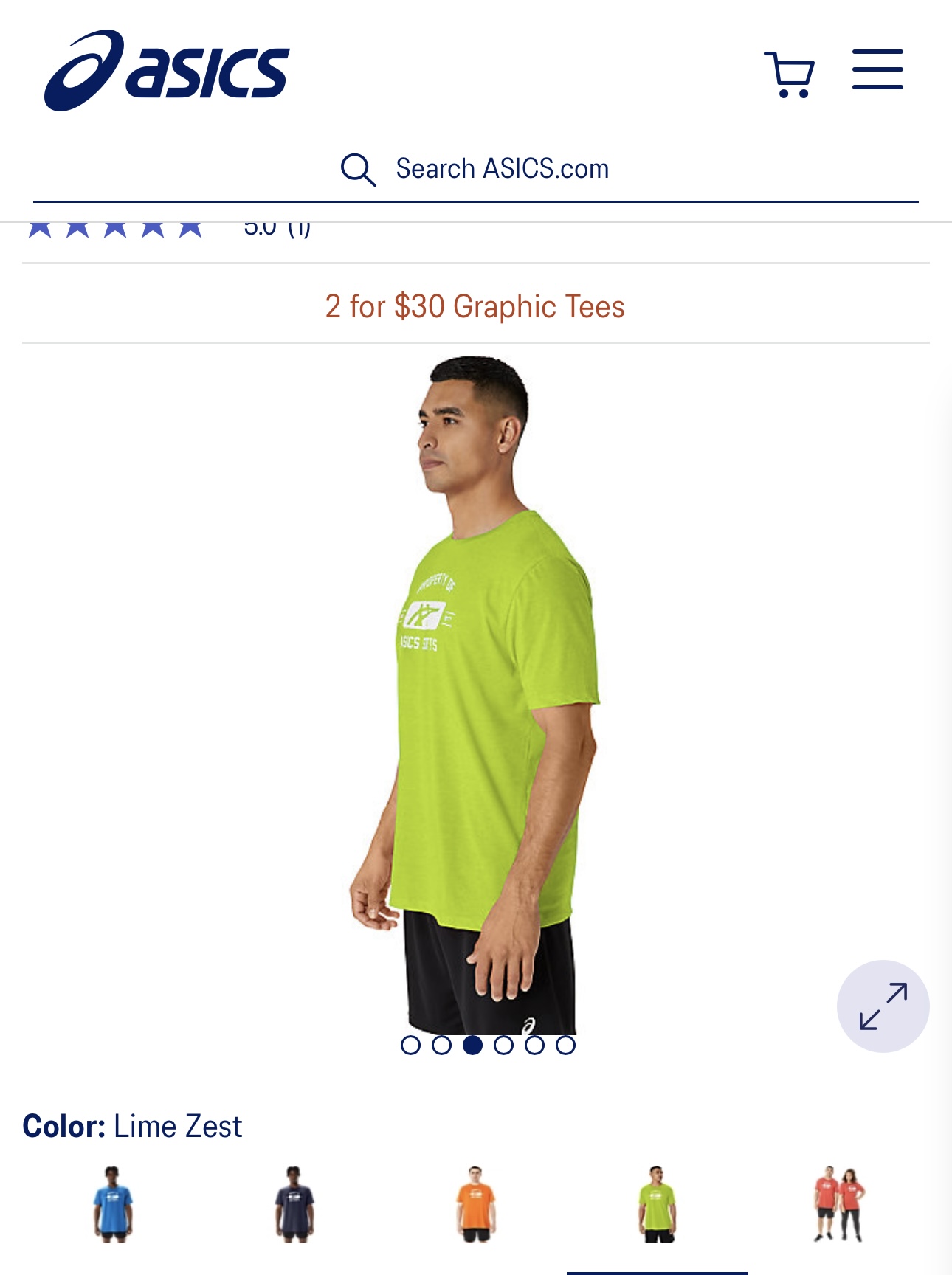The height and width of the screenshot is (1275, 952).
Task: Open the shopping cart
Action: coord(789,74)
